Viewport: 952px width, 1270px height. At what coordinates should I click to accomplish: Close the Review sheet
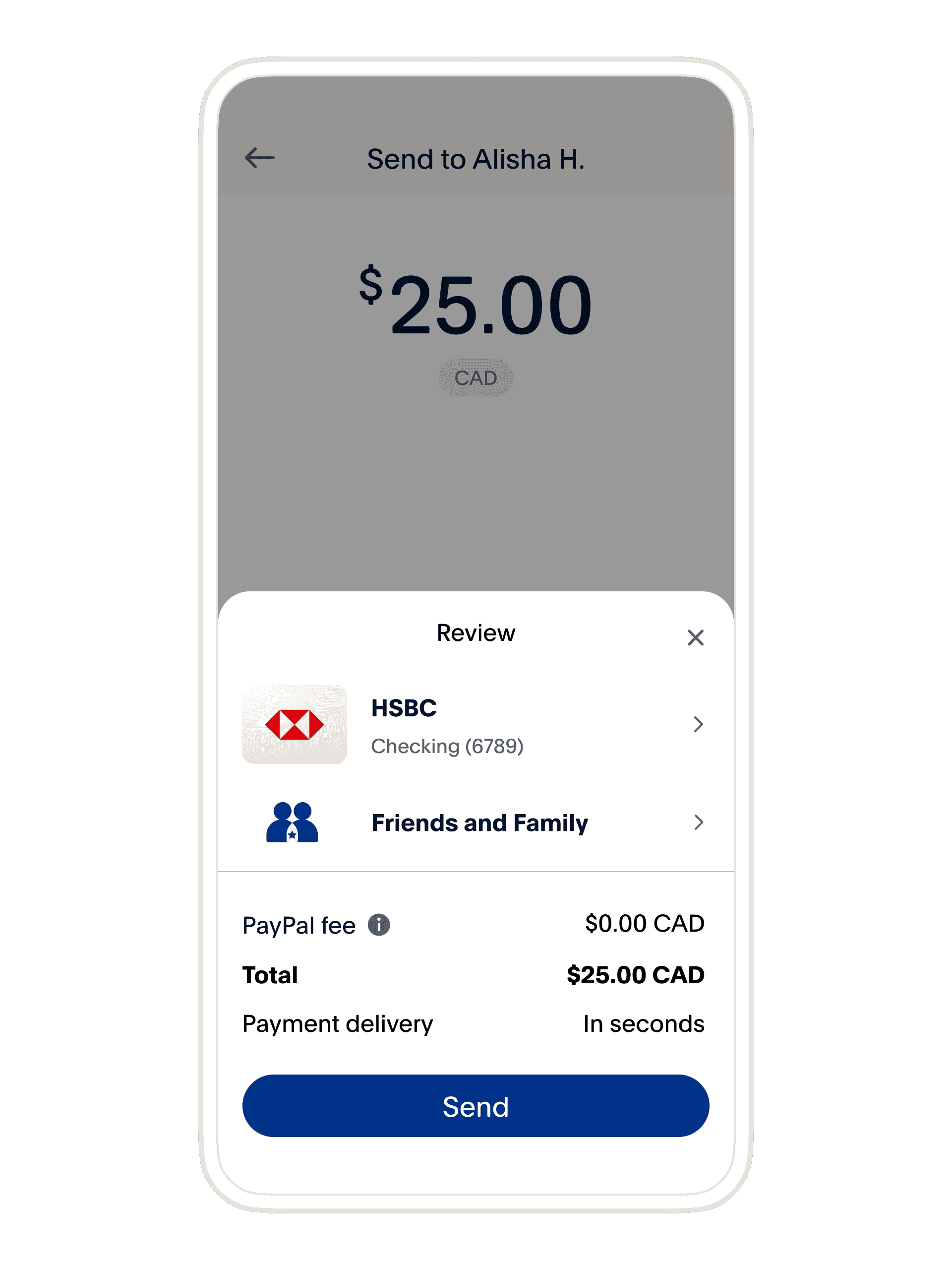695,637
